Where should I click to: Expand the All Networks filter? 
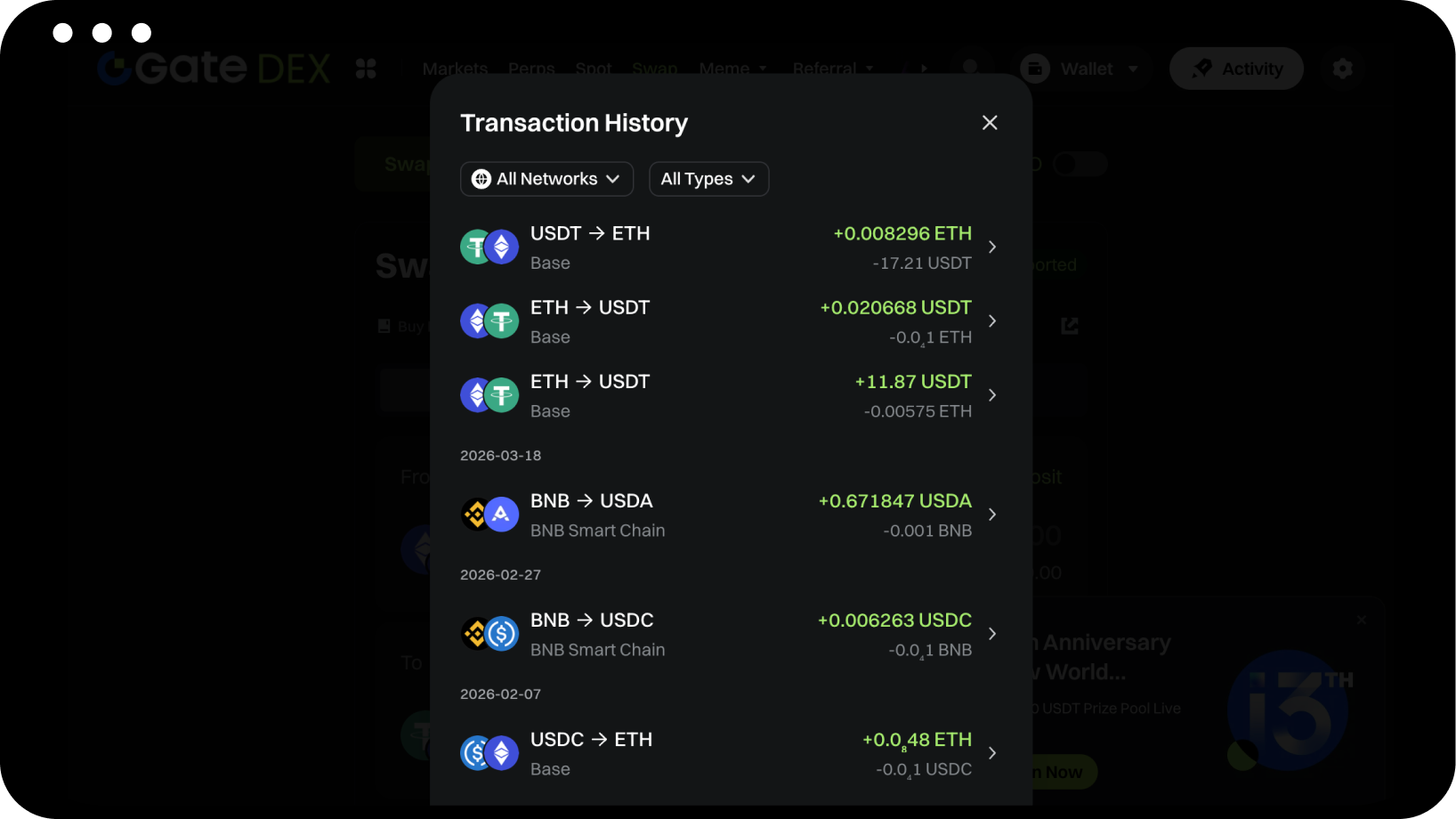click(546, 179)
